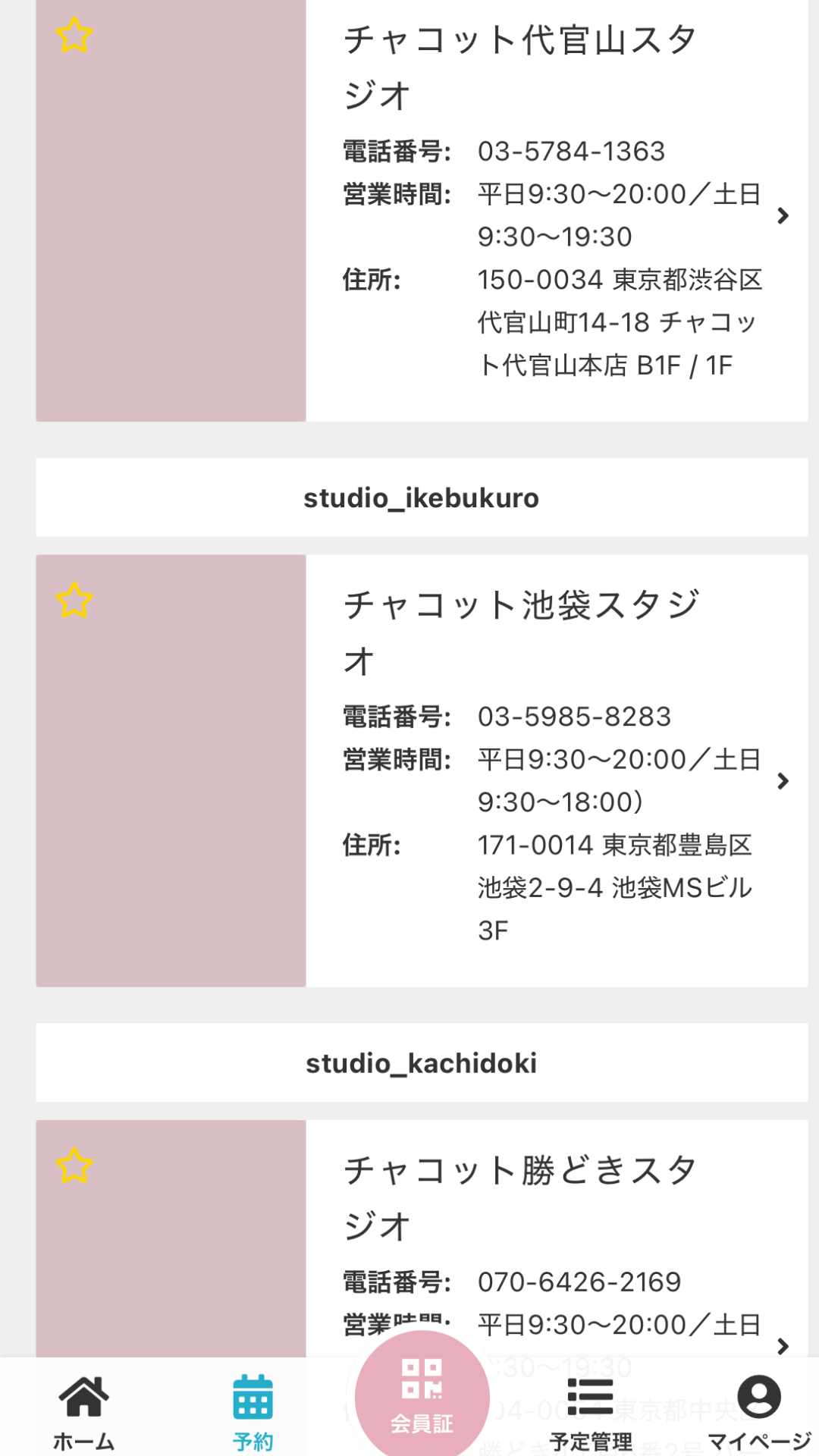
Task: Favorite チャコット池袋スタジオ with the star
Action: click(x=74, y=601)
